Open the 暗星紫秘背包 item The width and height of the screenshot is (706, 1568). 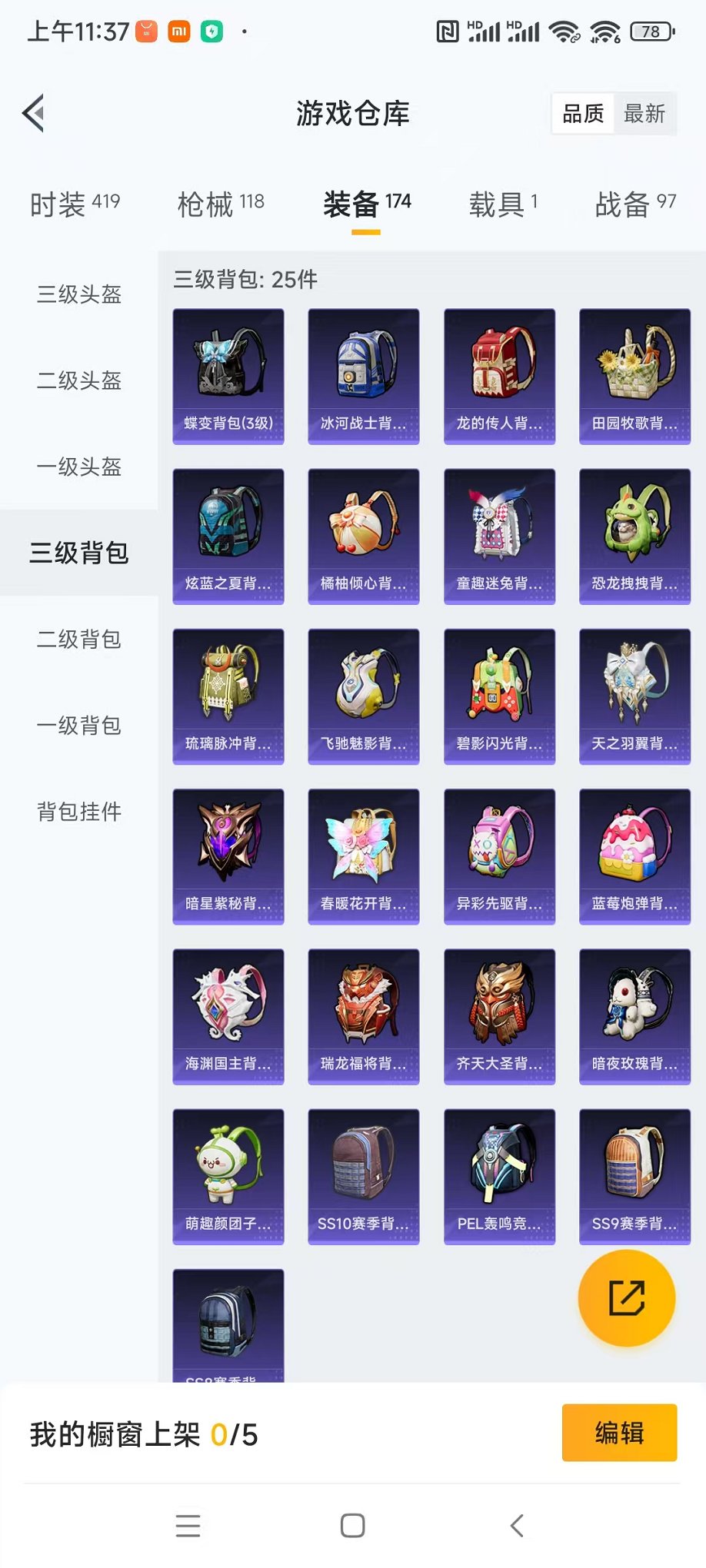pyautogui.click(x=228, y=856)
